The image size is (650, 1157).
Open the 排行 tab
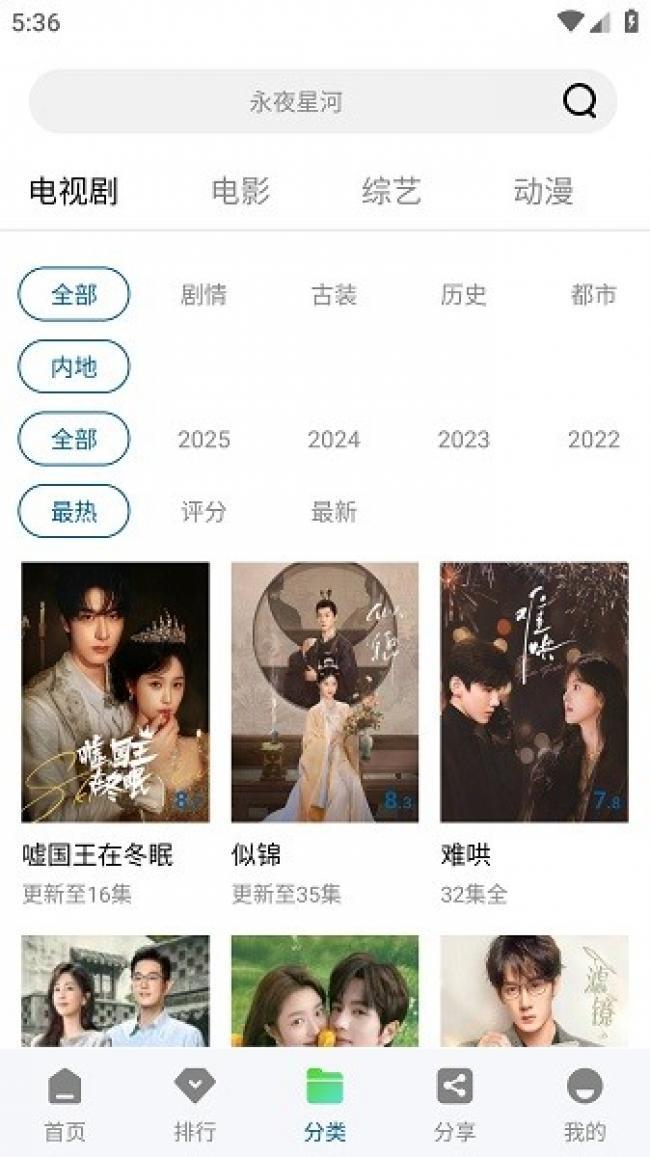point(195,1103)
